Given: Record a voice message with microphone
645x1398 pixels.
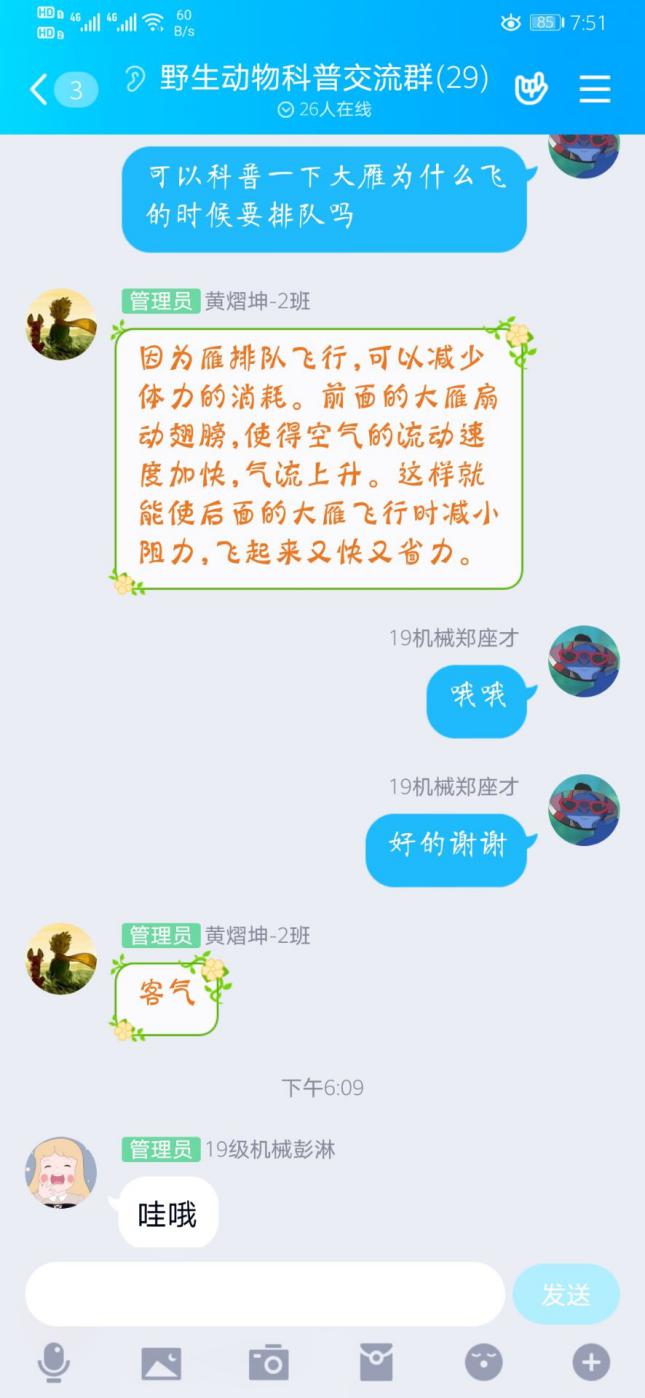Looking at the screenshot, I should click(54, 1362).
